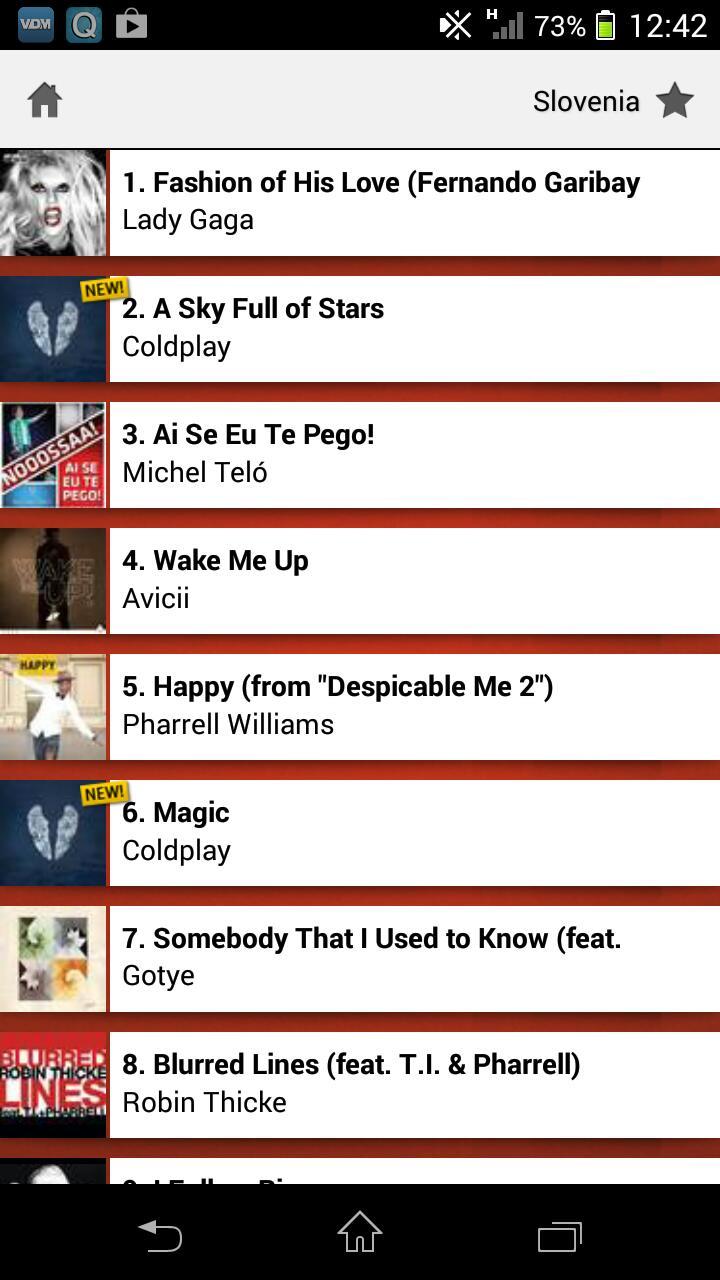
Task: Tap the Slovenia favorite star
Action: click(675, 100)
